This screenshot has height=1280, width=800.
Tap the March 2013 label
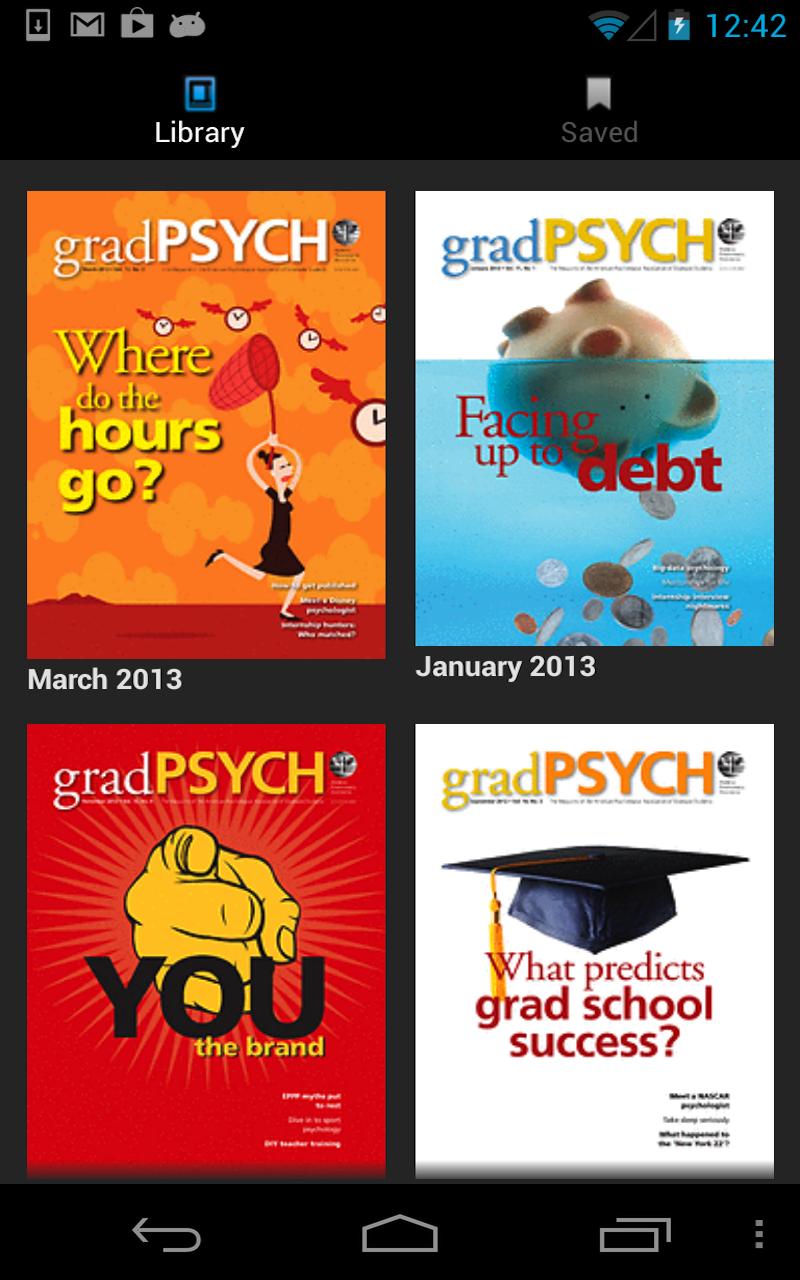(x=104, y=679)
